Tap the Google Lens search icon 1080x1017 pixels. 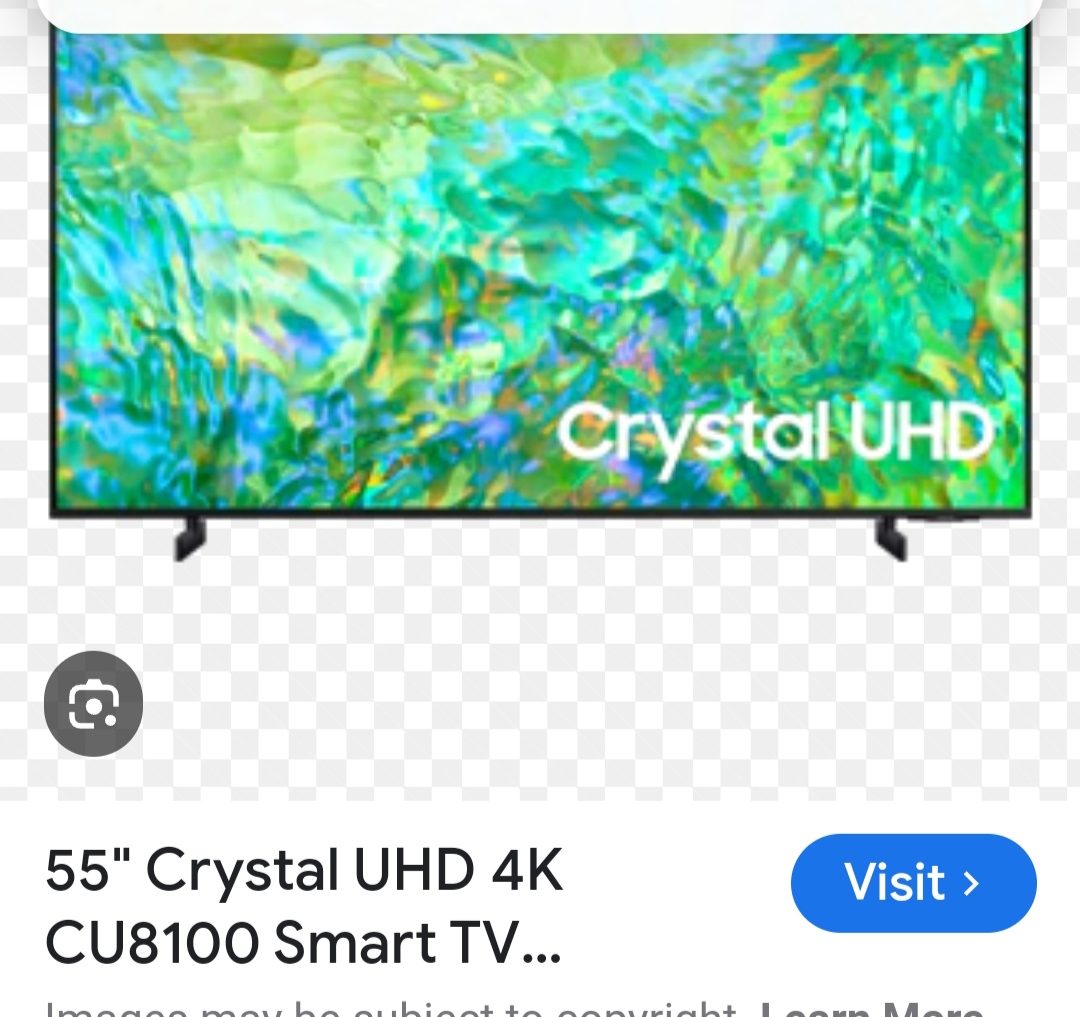[x=93, y=704]
